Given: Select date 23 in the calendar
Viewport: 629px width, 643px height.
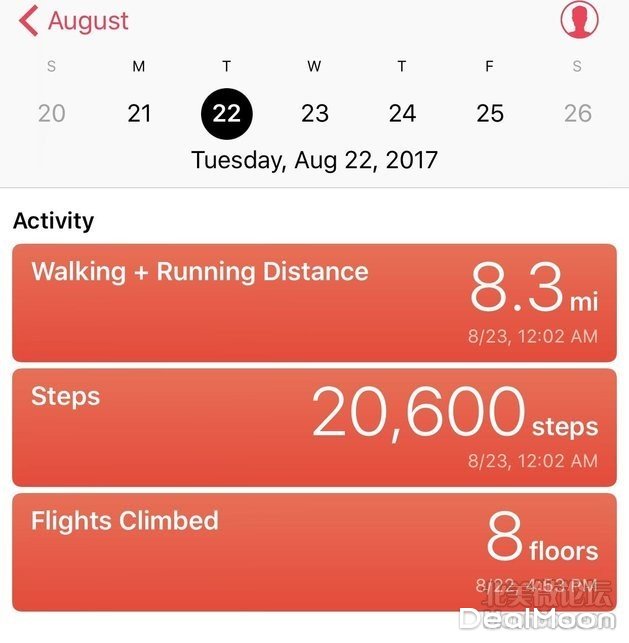Looking at the screenshot, I should (x=314, y=113).
